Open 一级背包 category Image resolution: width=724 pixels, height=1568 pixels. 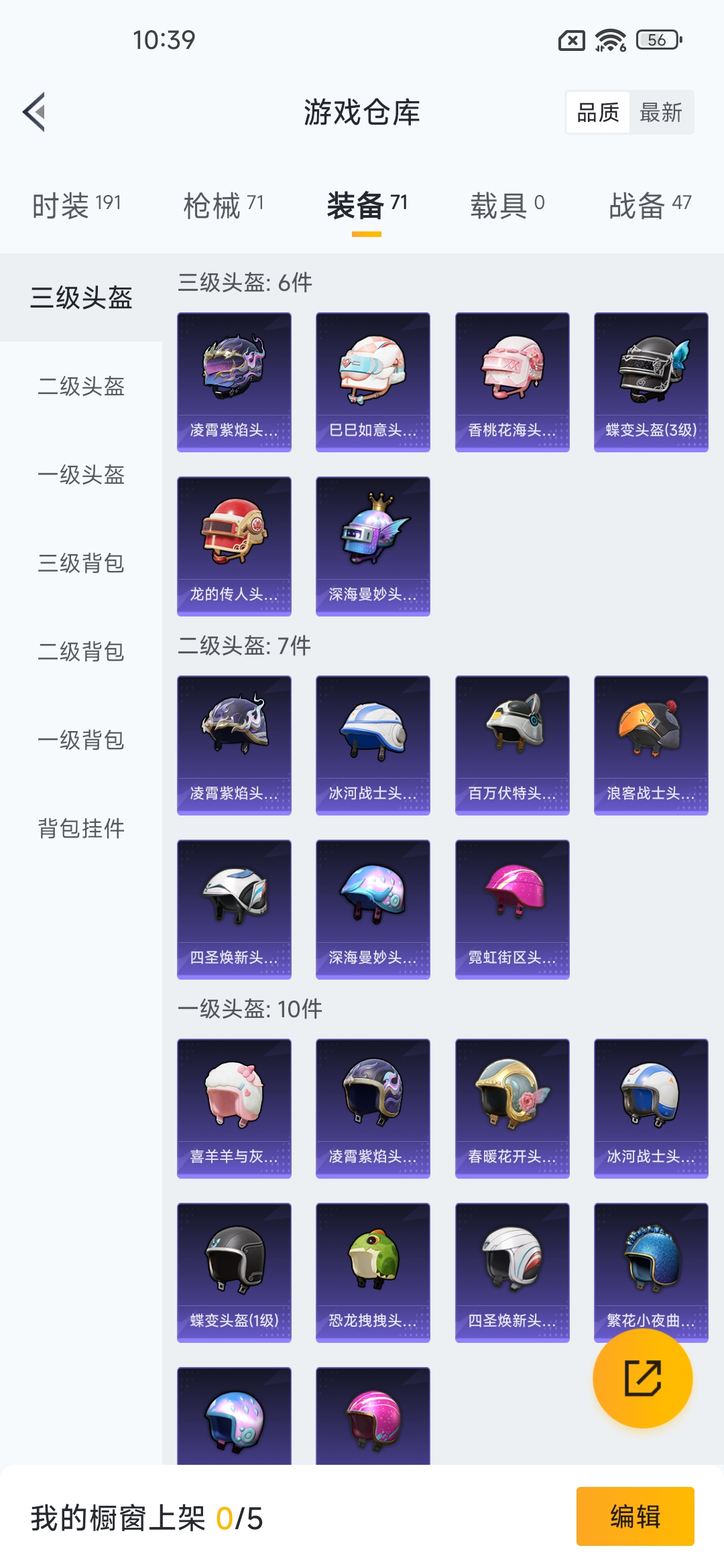click(x=81, y=740)
